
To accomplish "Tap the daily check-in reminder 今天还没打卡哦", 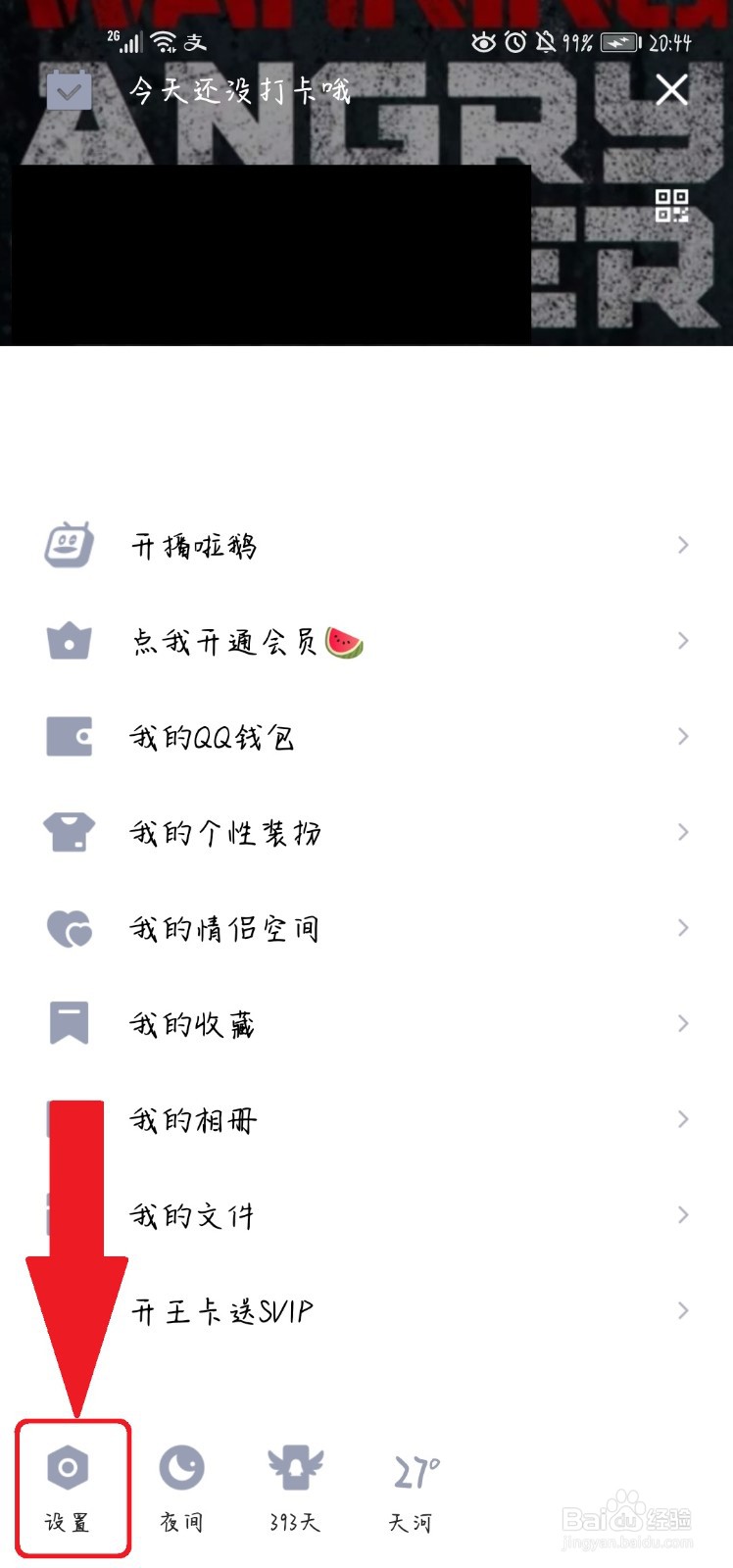I will tap(199, 91).
